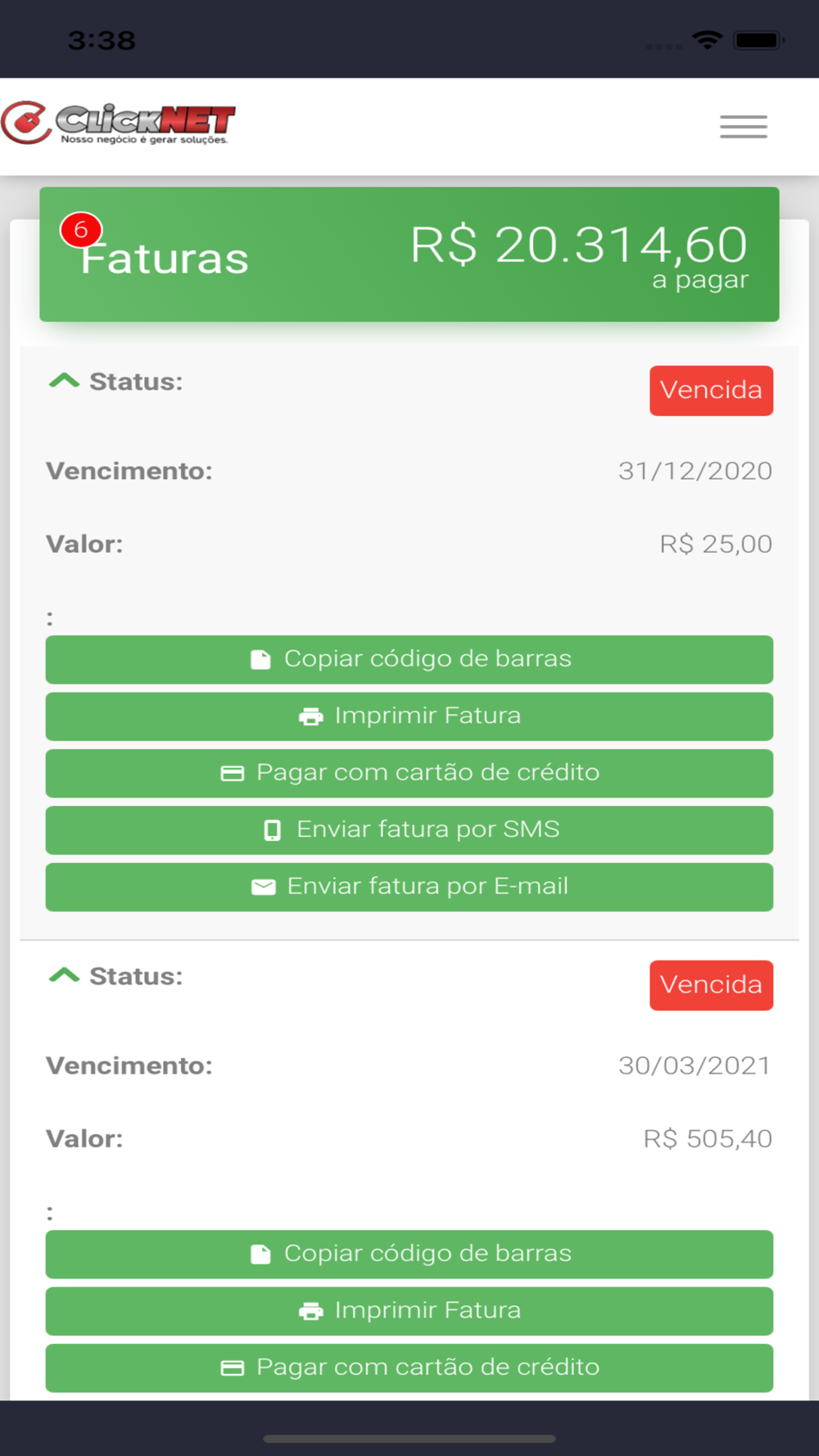Pay the R$ 25,00 invoice with credit card
Viewport: 819px width, 1456px height.
[x=409, y=773]
